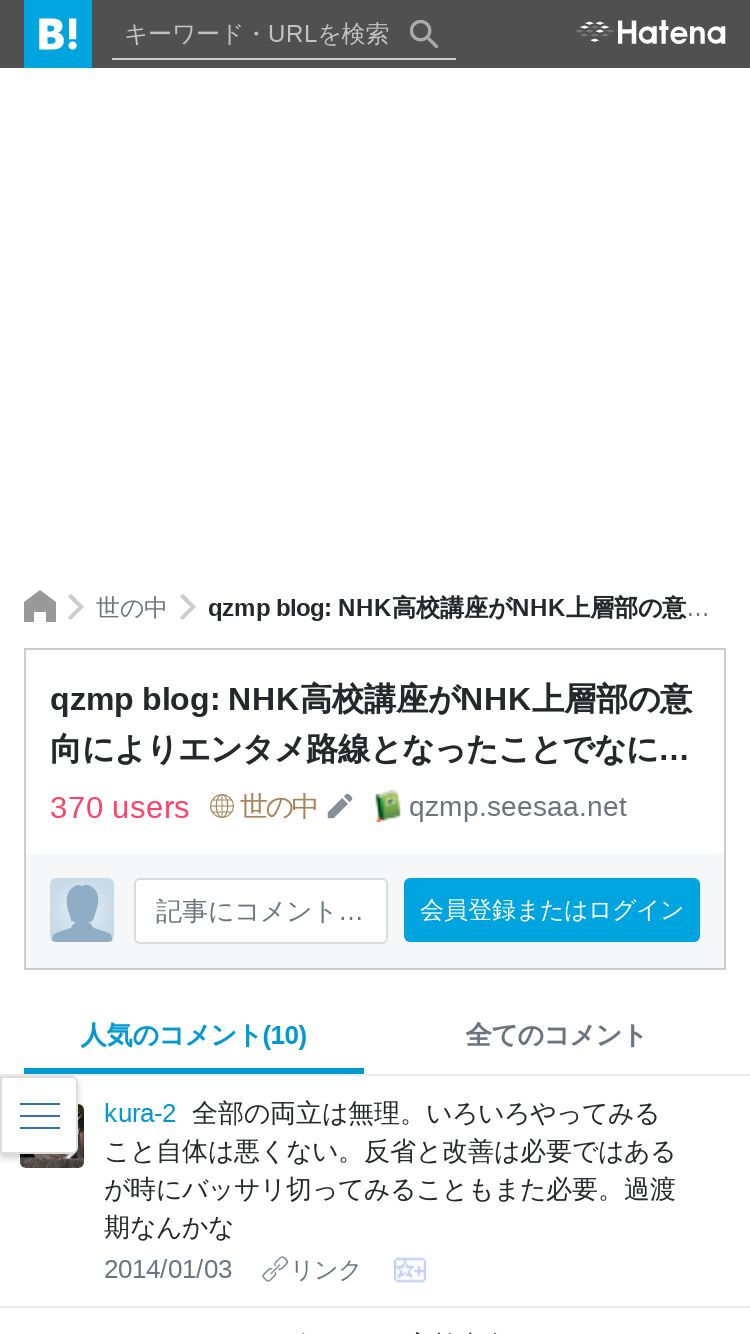Edit category with the pencil icon
The image size is (750, 1334).
[x=340, y=806]
